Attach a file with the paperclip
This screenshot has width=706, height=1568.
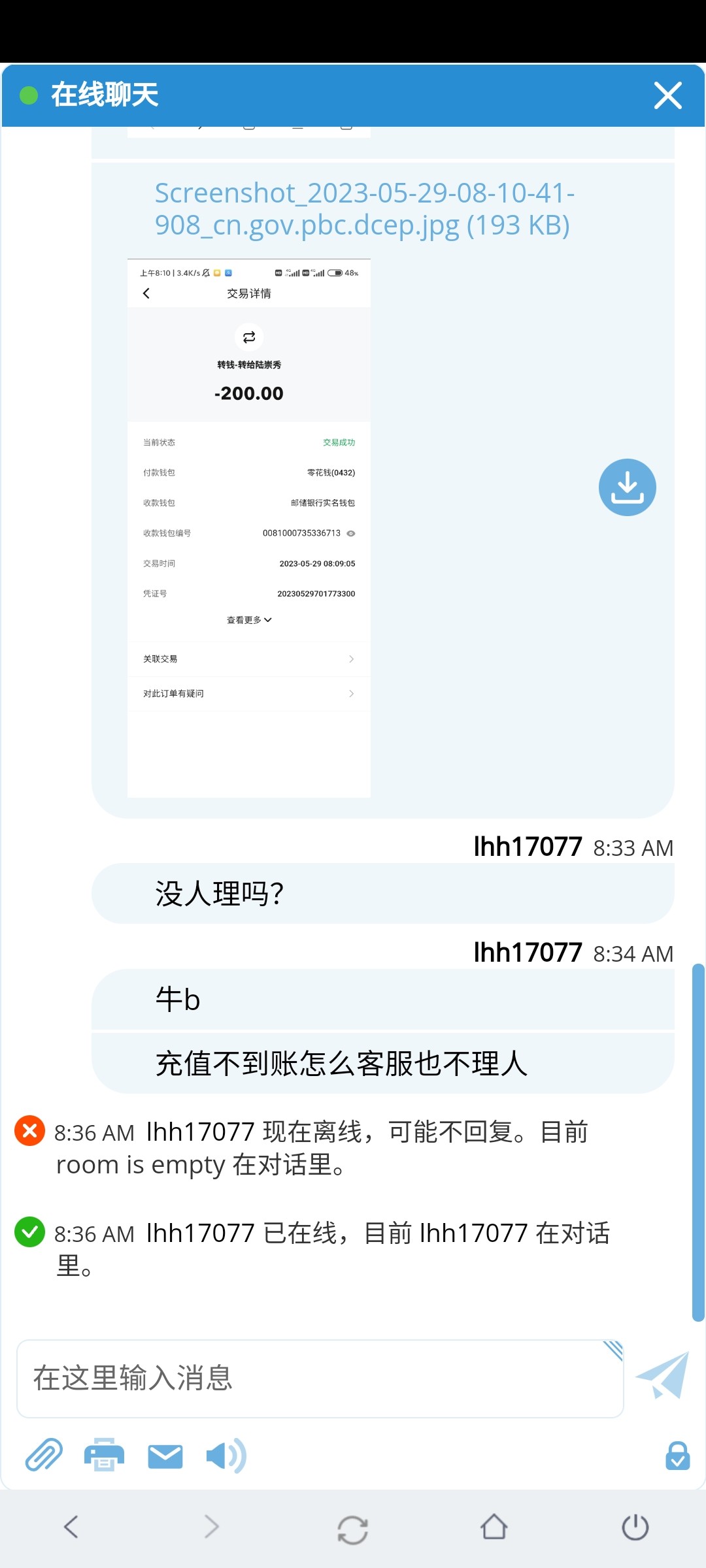click(x=44, y=1456)
